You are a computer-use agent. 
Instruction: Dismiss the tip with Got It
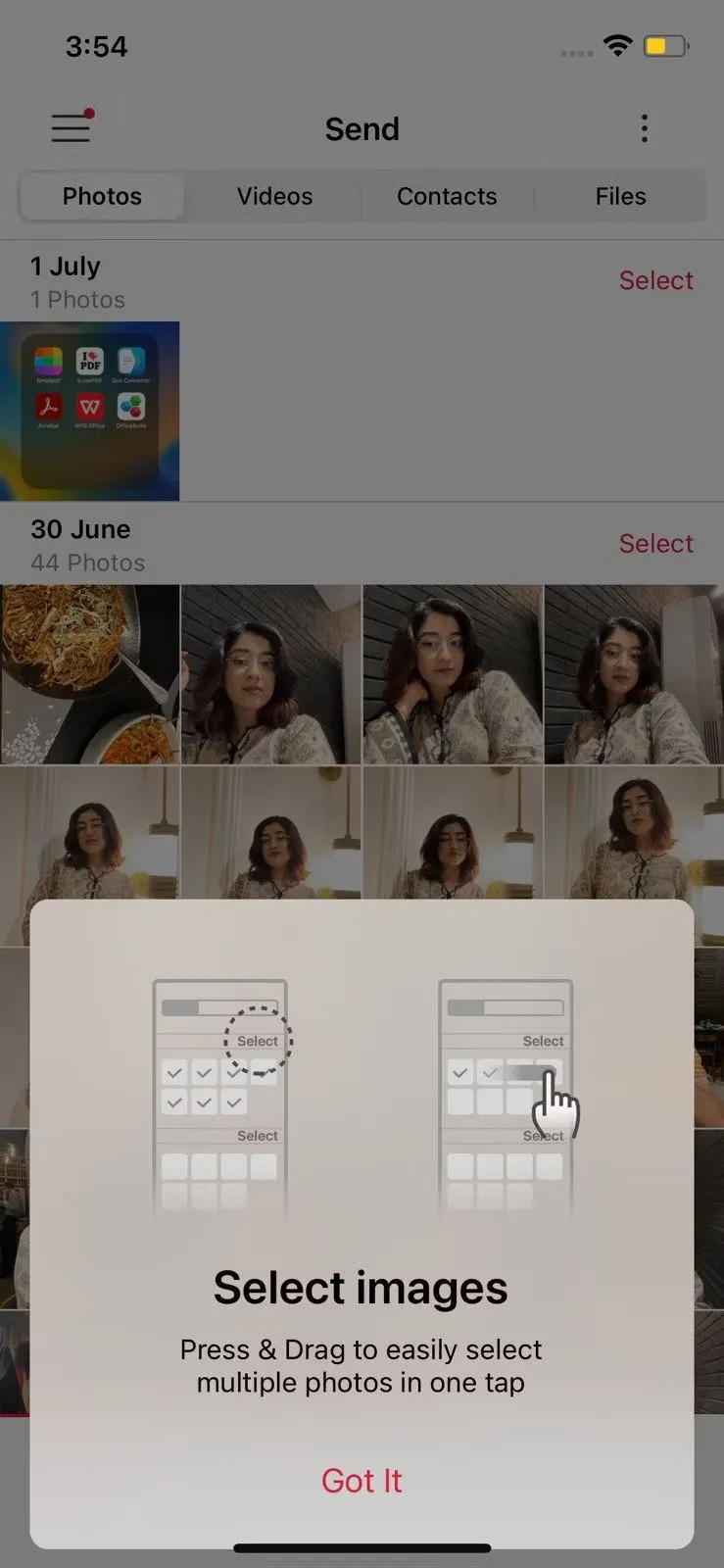point(362,1480)
